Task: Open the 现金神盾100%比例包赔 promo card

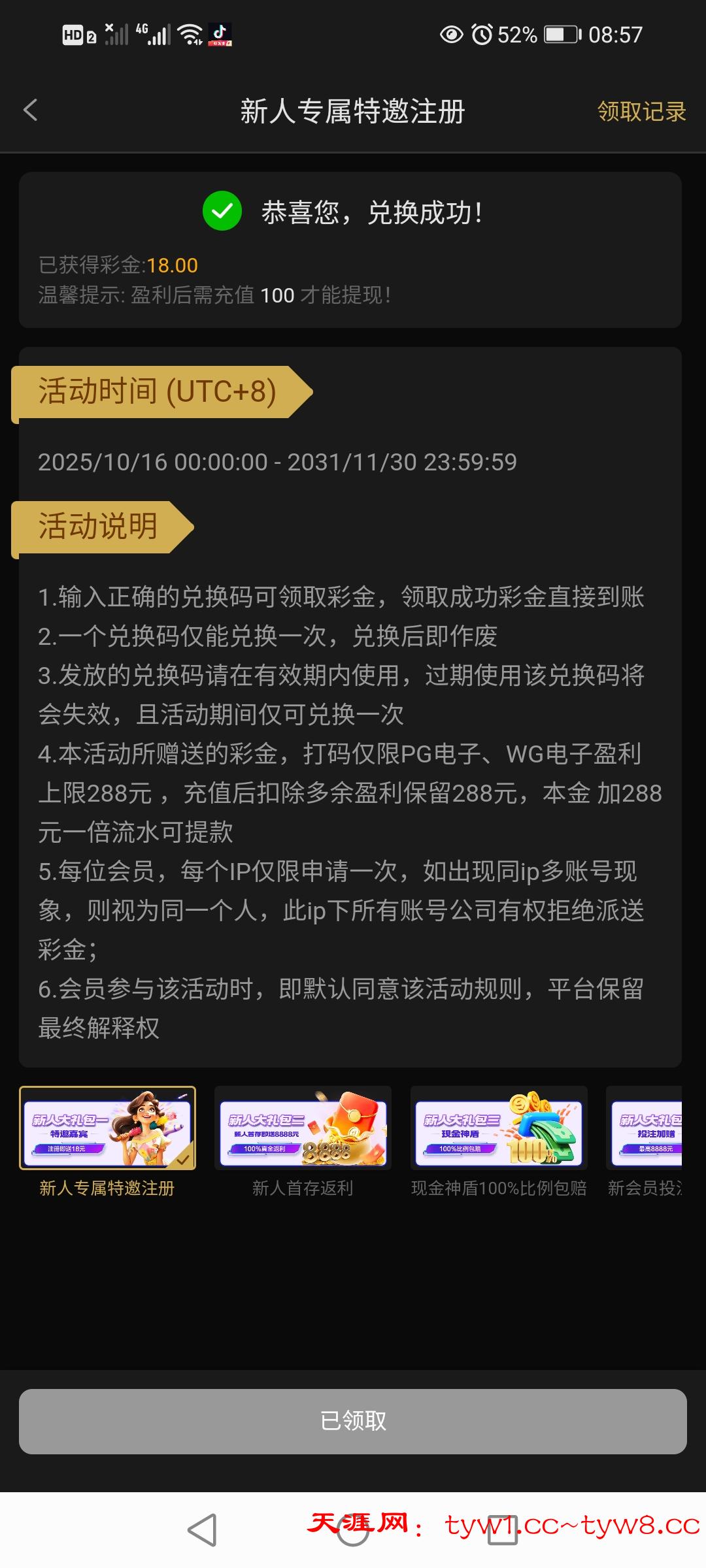Action: pos(499,1128)
